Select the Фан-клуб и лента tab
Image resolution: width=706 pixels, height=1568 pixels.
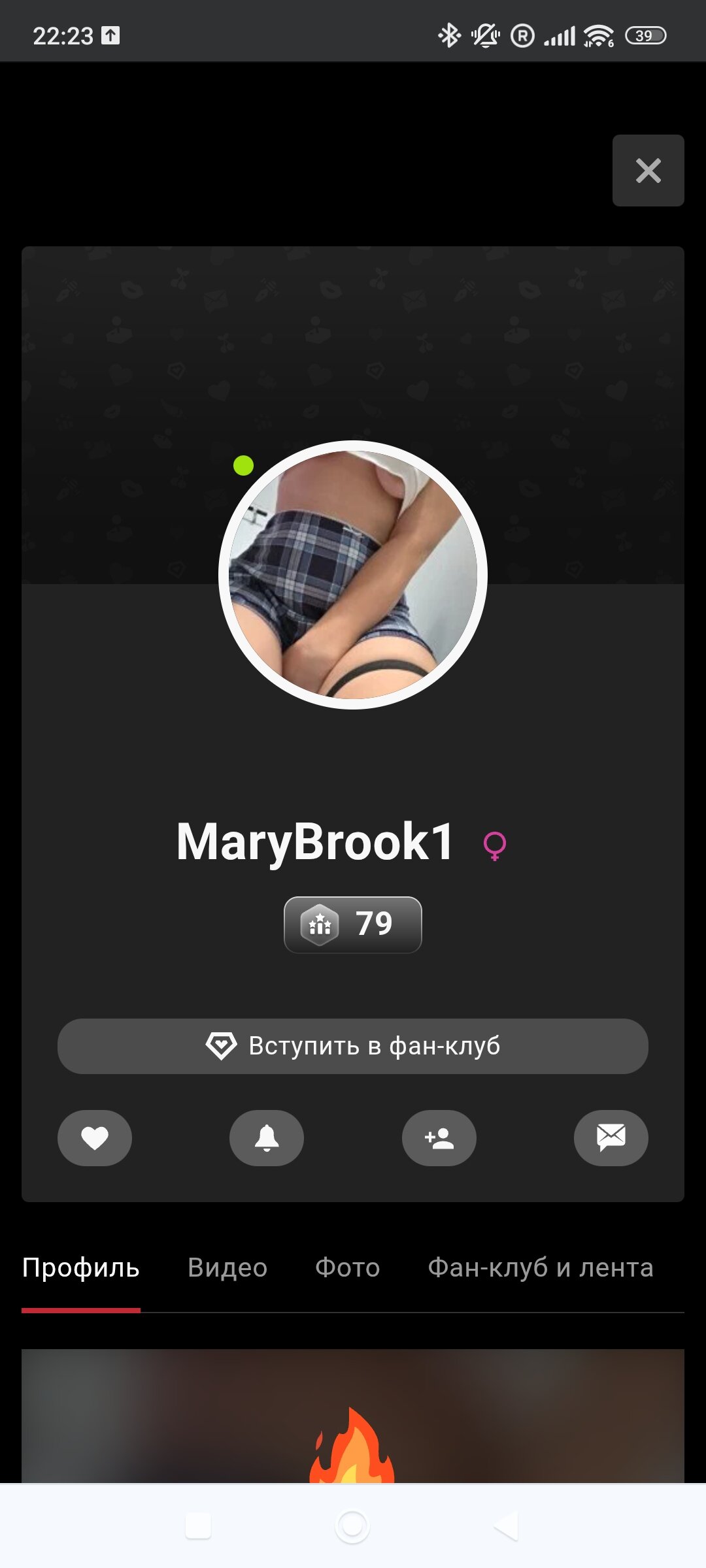tap(541, 1267)
